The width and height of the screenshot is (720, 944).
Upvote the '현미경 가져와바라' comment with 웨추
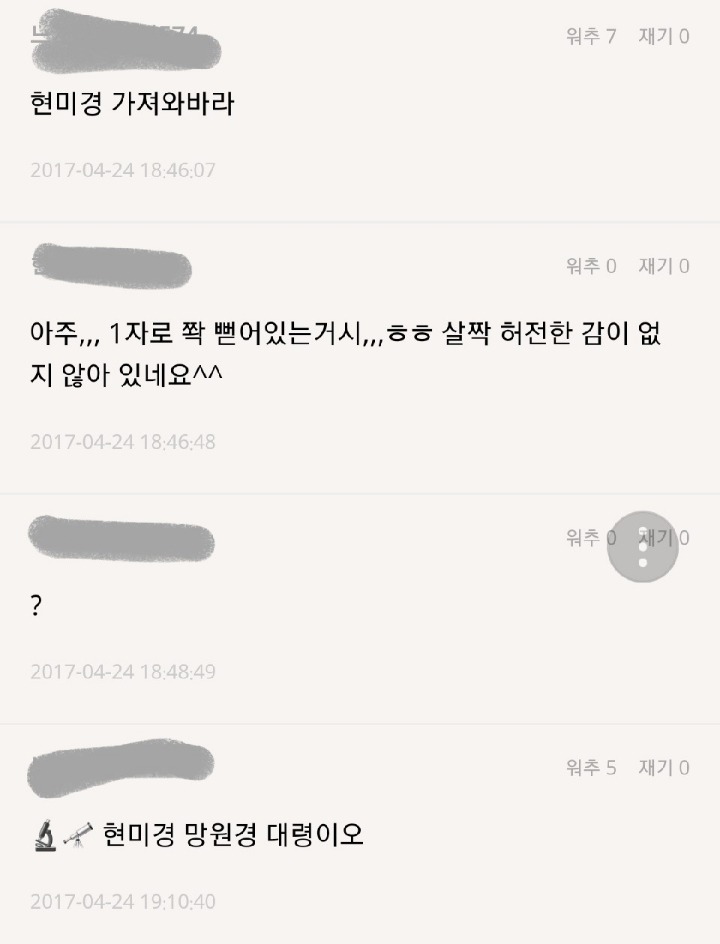590,37
